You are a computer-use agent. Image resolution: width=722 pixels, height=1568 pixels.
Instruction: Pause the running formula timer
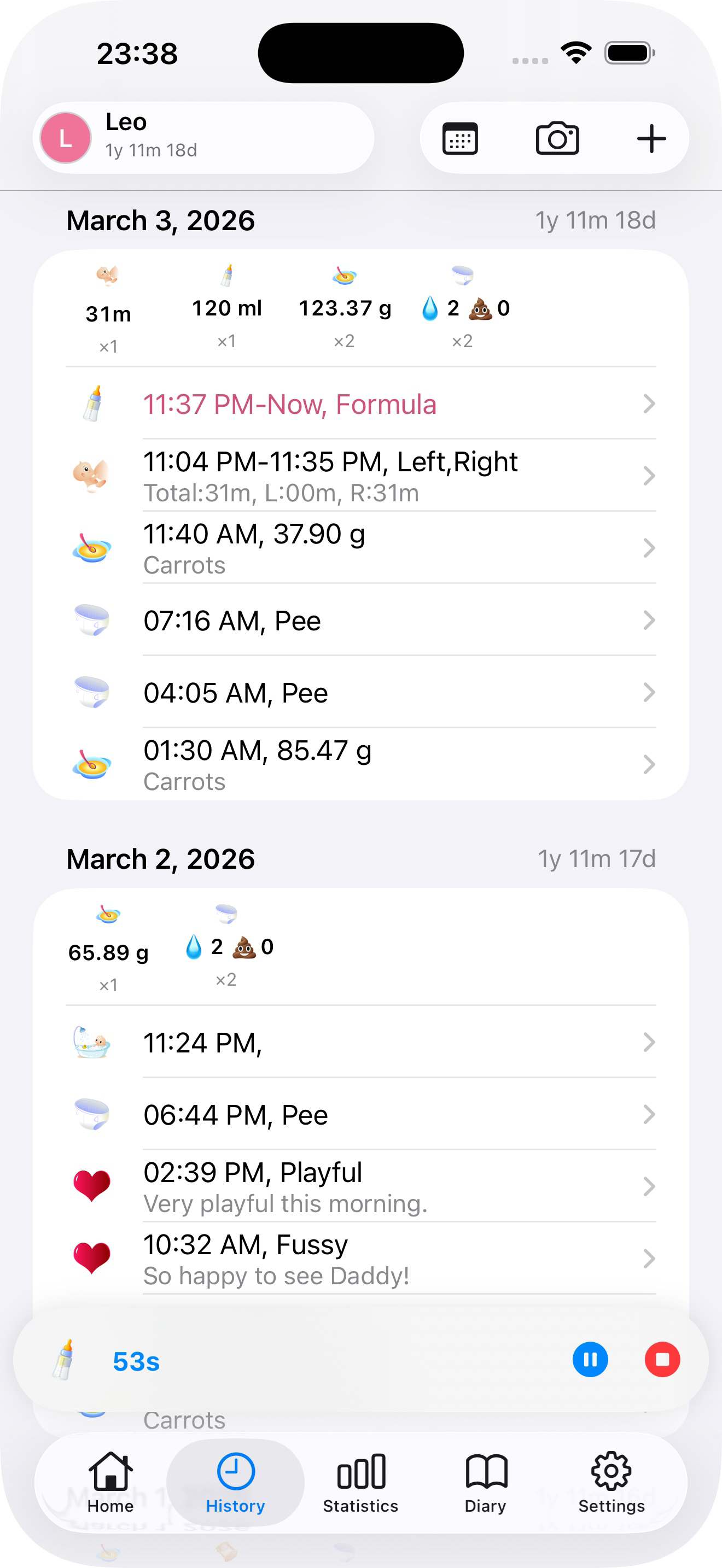click(x=590, y=1359)
